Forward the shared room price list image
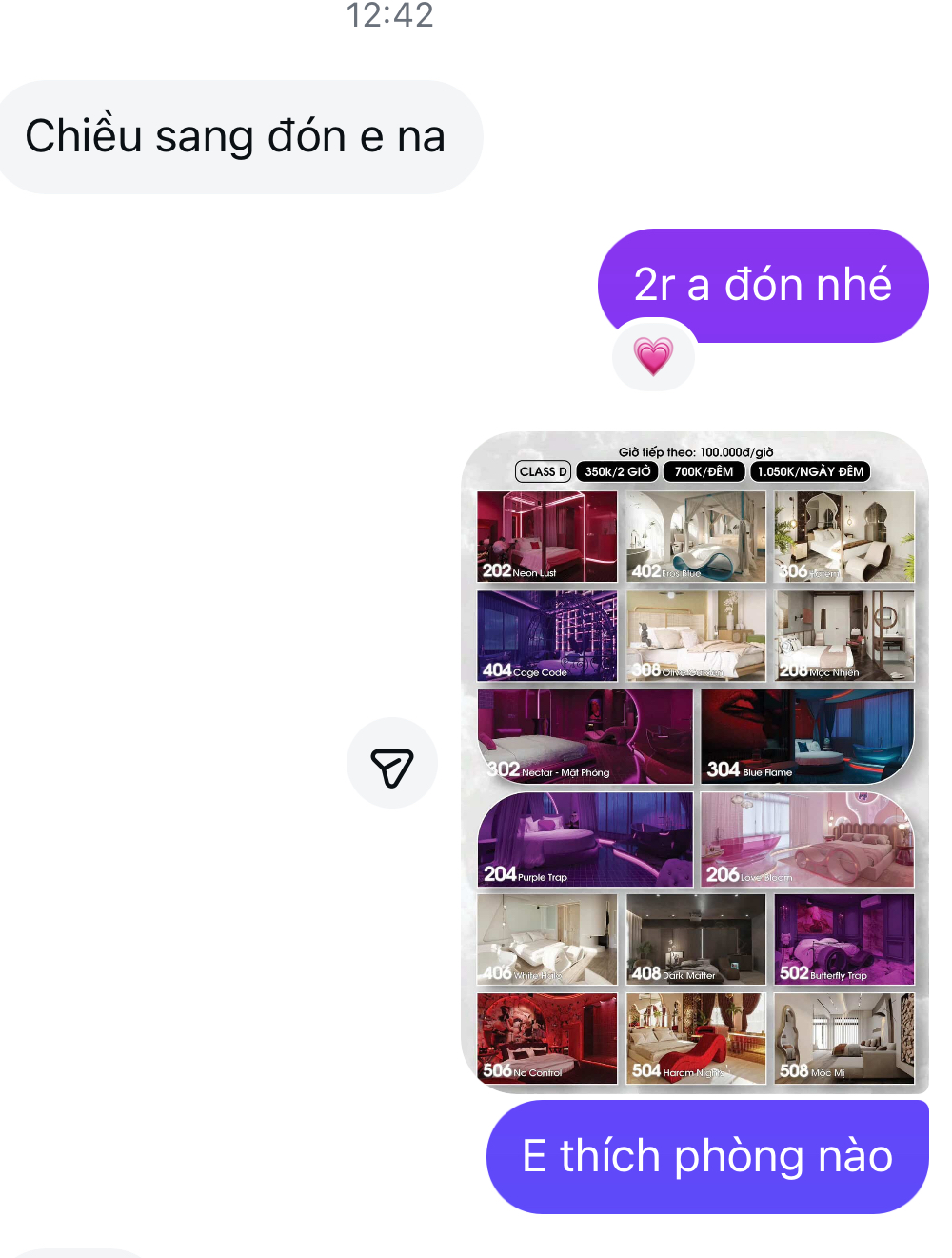 392,763
